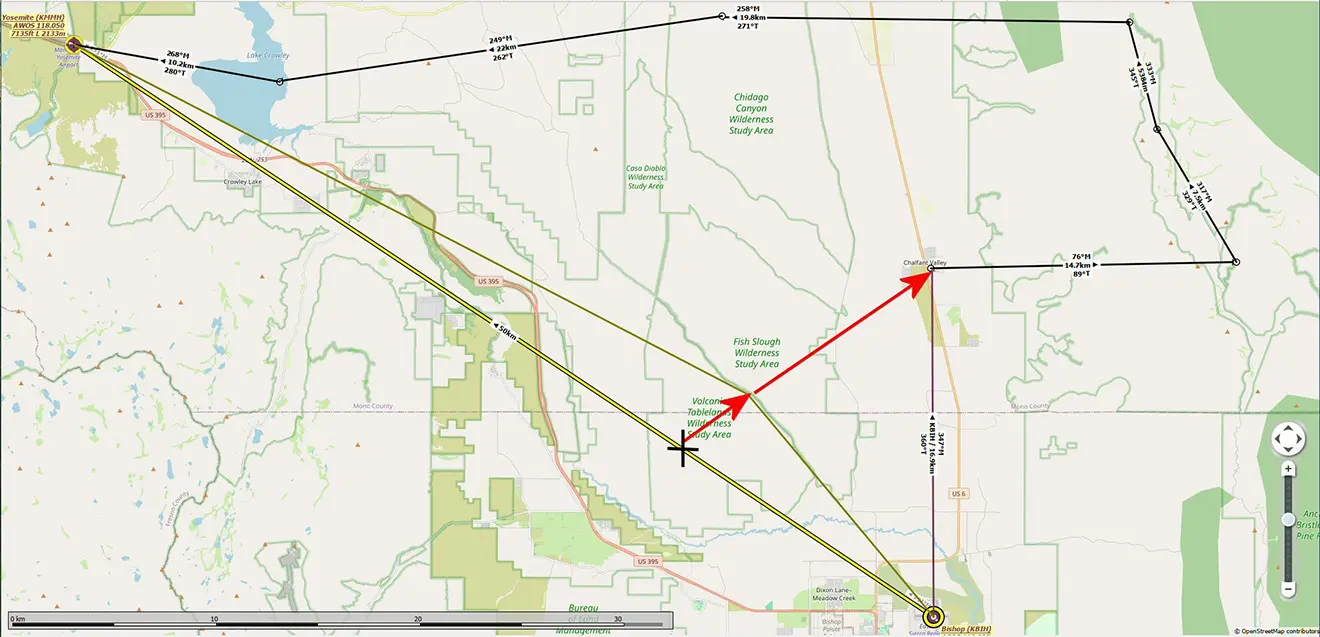Select the waypoint near Lake Crowley

point(279,81)
